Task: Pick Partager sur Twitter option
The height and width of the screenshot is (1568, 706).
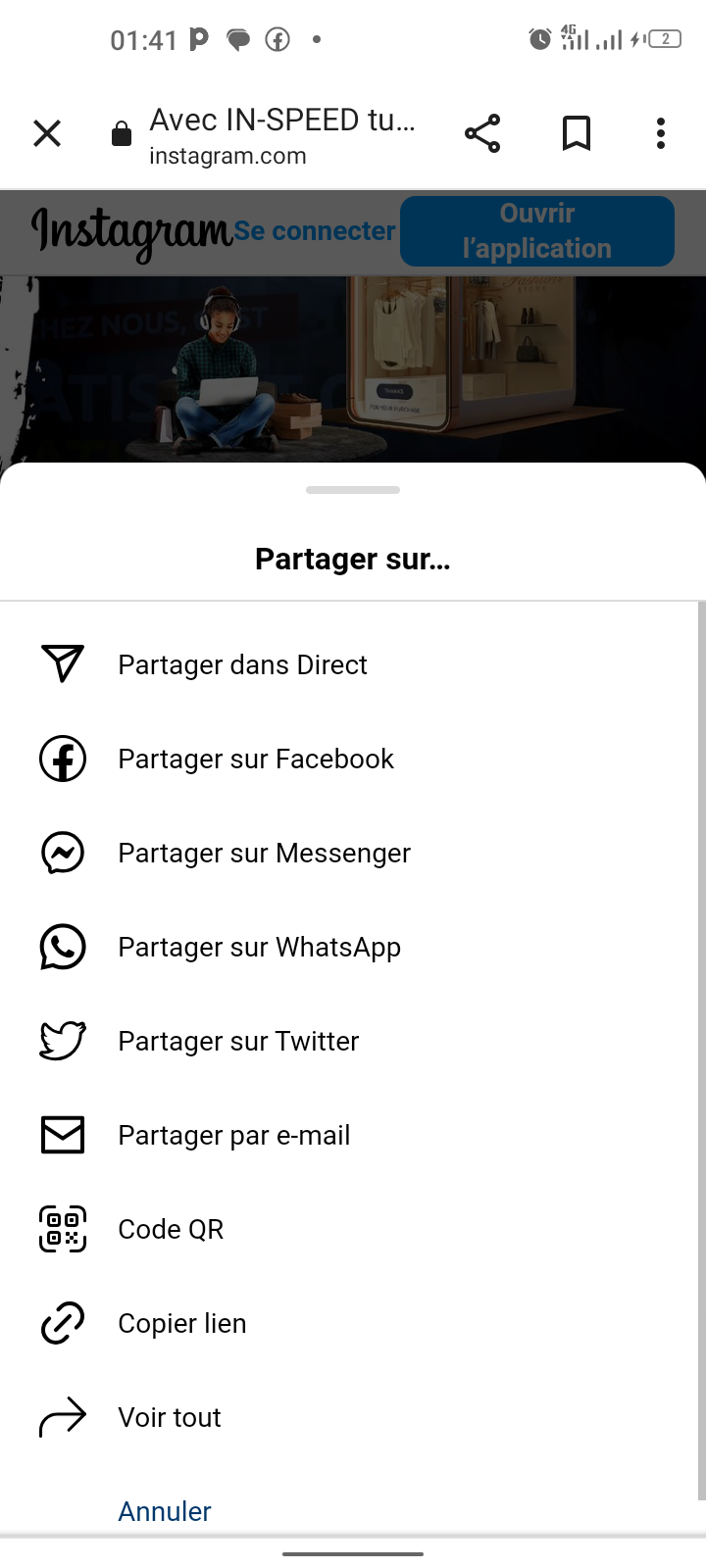Action: (x=238, y=1041)
